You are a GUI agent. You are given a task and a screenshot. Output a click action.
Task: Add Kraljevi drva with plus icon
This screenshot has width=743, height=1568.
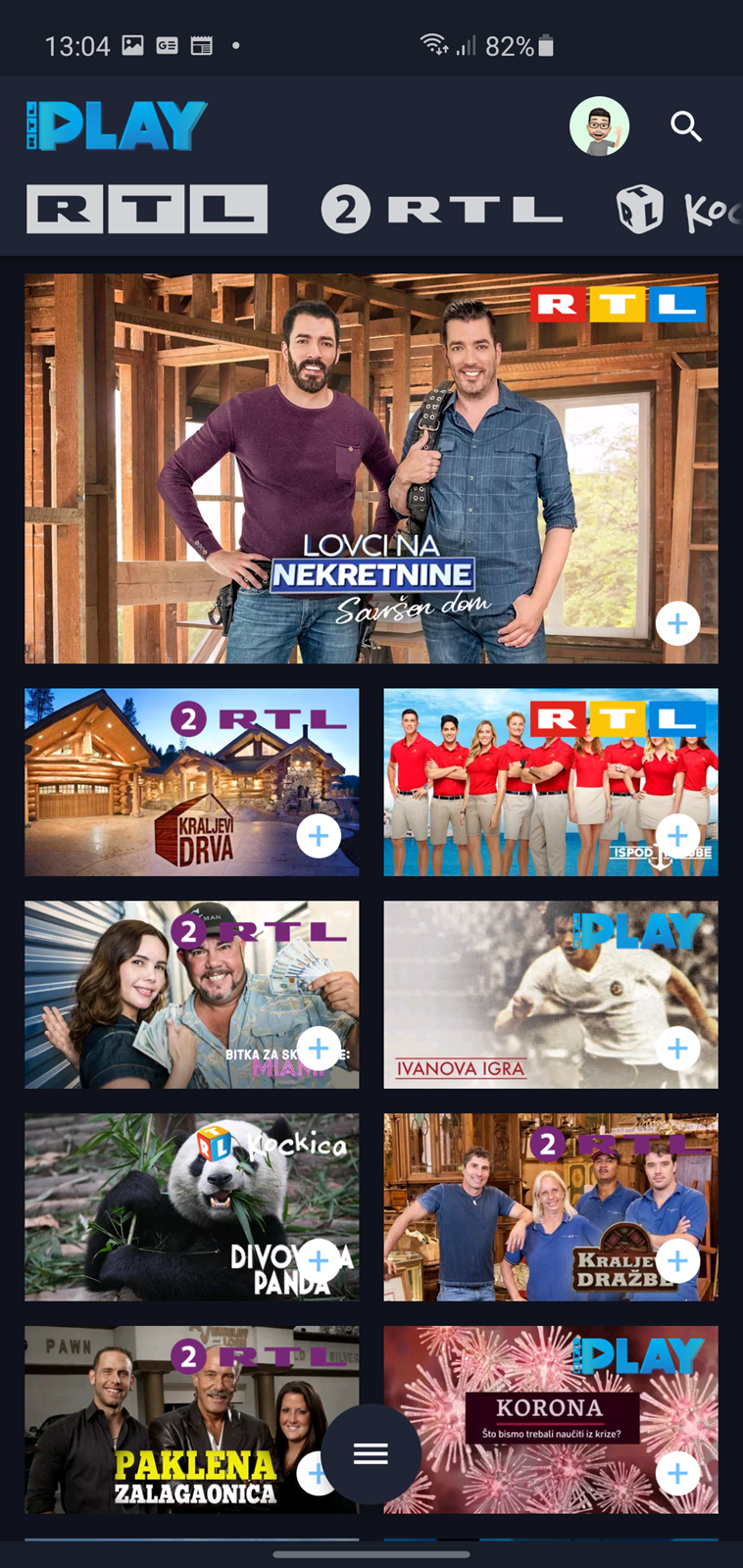(319, 836)
